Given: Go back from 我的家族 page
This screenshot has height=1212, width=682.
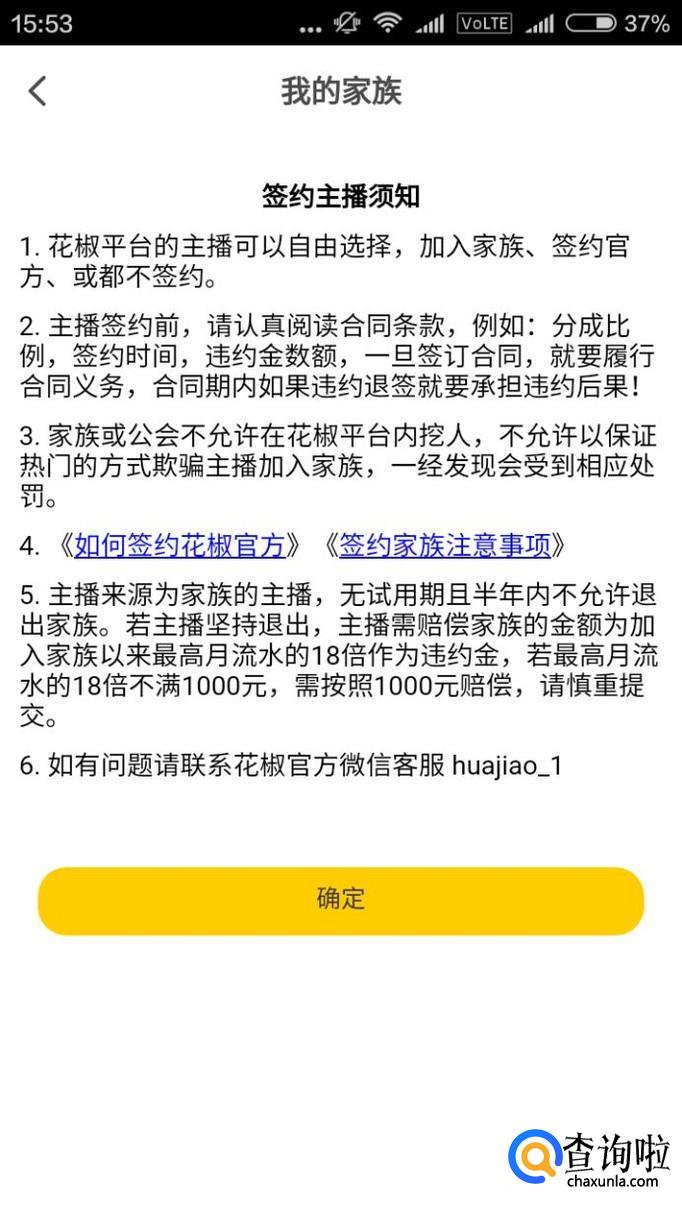Looking at the screenshot, I should (x=37, y=92).
